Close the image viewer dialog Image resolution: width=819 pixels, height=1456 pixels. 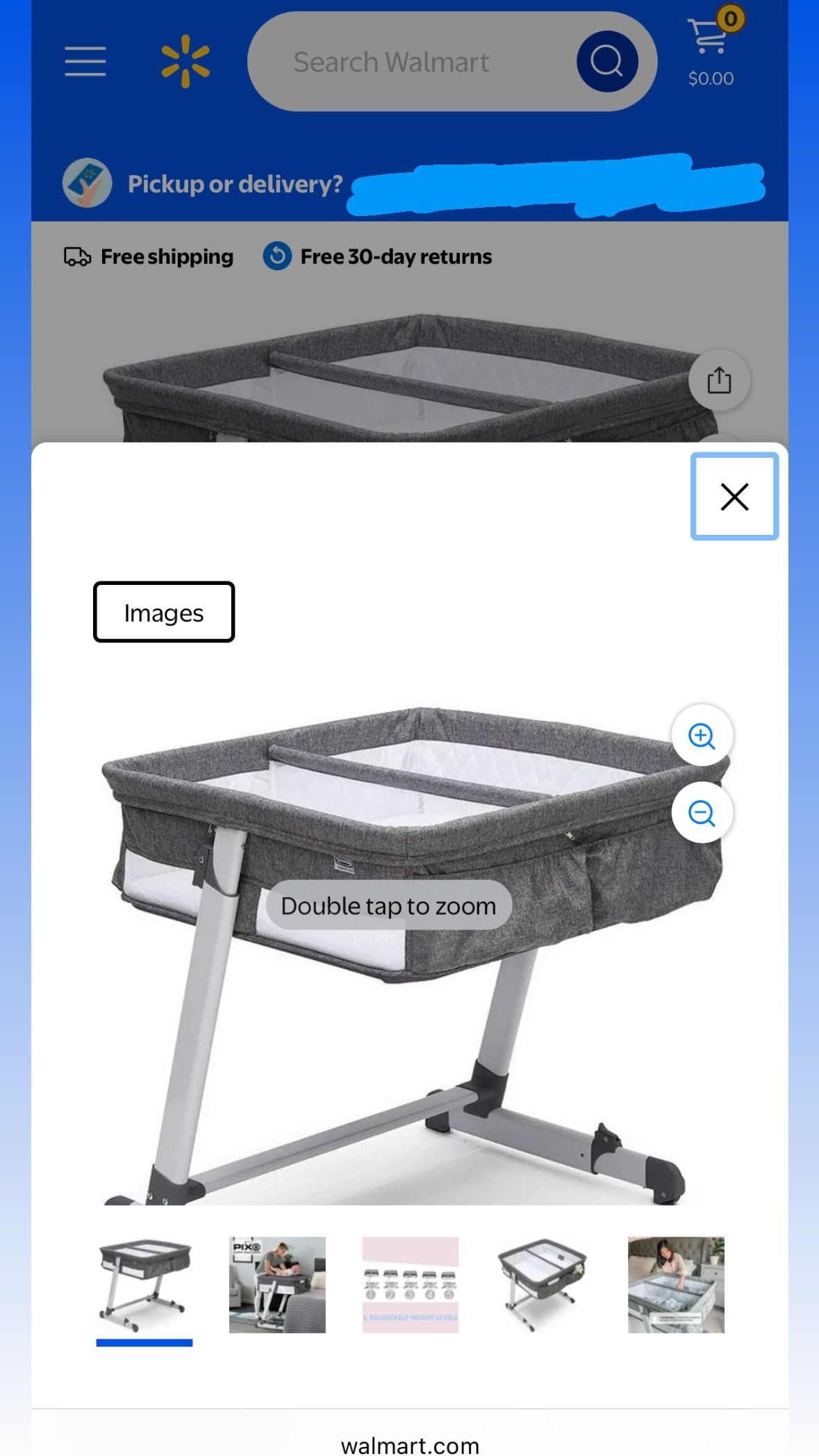point(734,497)
